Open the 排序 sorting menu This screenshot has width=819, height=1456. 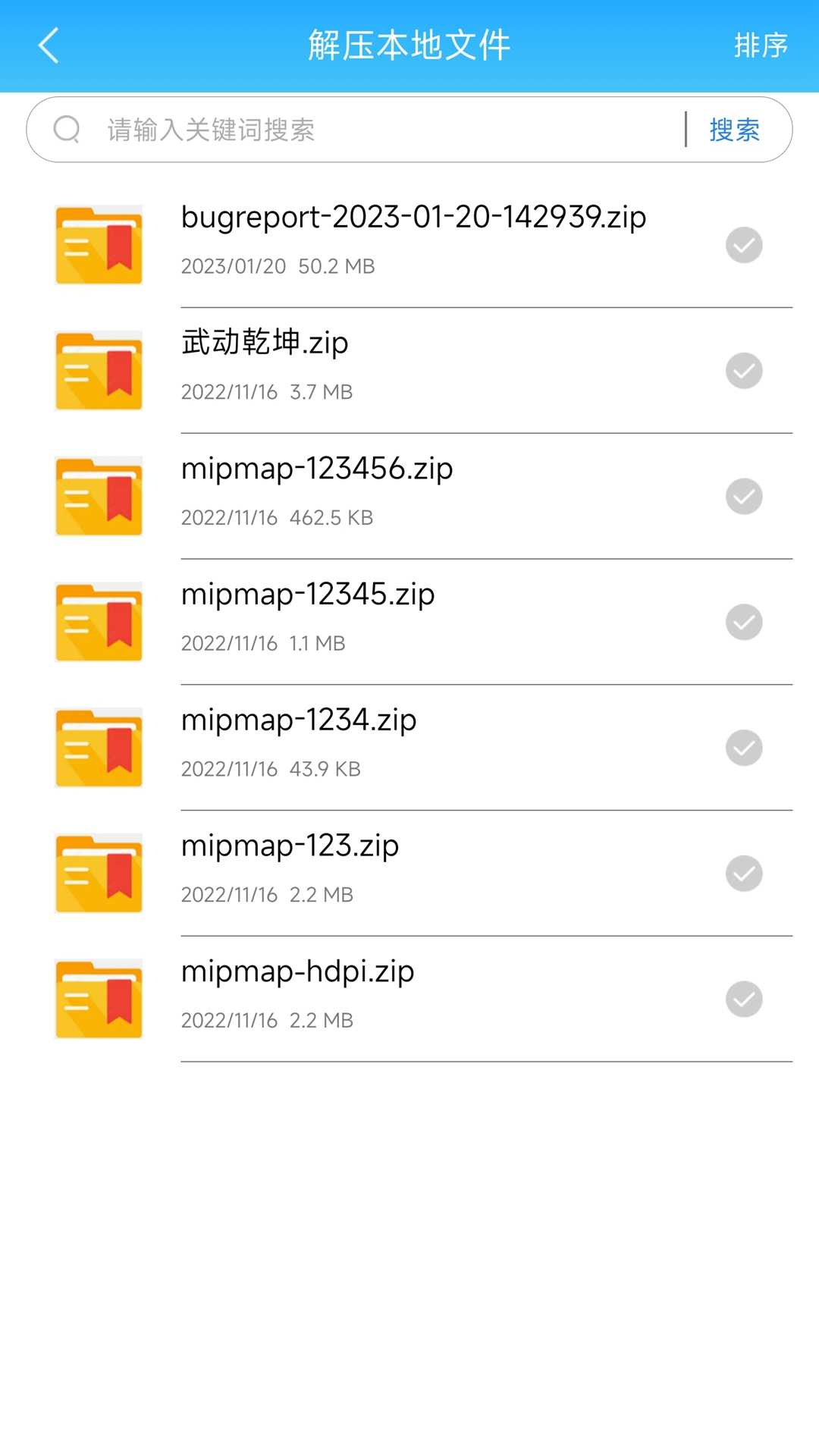[x=761, y=45]
